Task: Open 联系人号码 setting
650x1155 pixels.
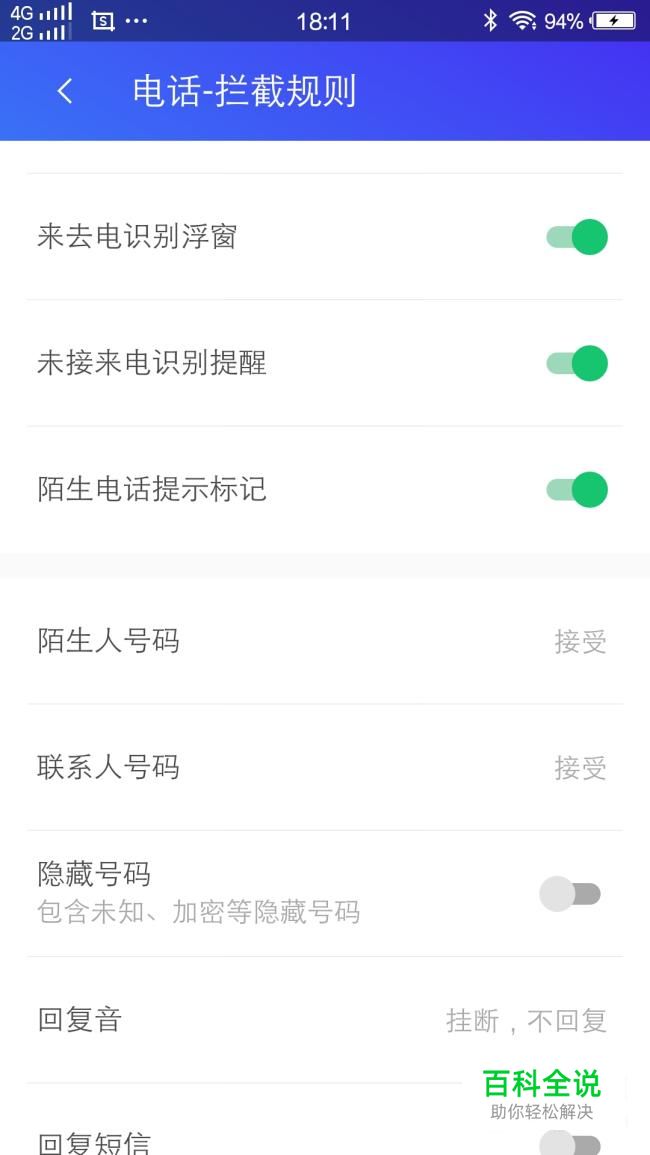Action: pyautogui.click(x=325, y=768)
